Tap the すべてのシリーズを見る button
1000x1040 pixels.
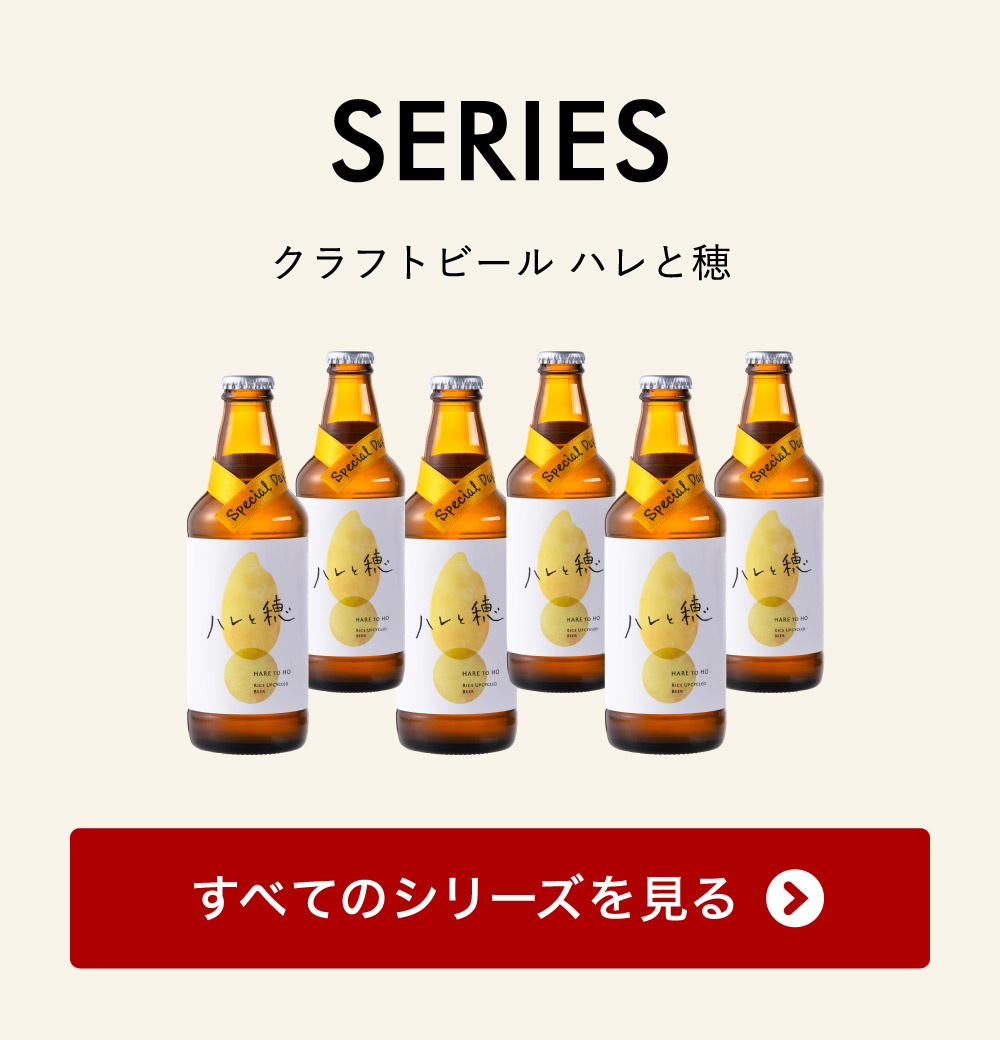pyautogui.click(x=499, y=898)
